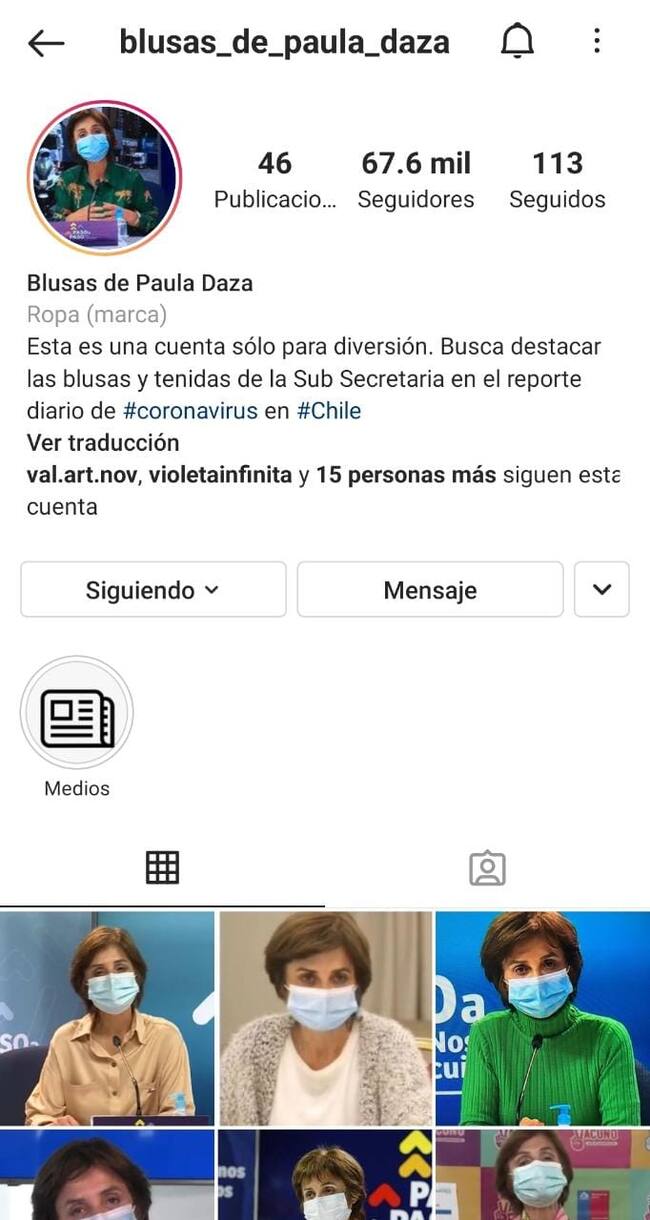Go back using the top-left arrow
Image resolution: width=650 pixels, height=1220 pixels.
46,42
